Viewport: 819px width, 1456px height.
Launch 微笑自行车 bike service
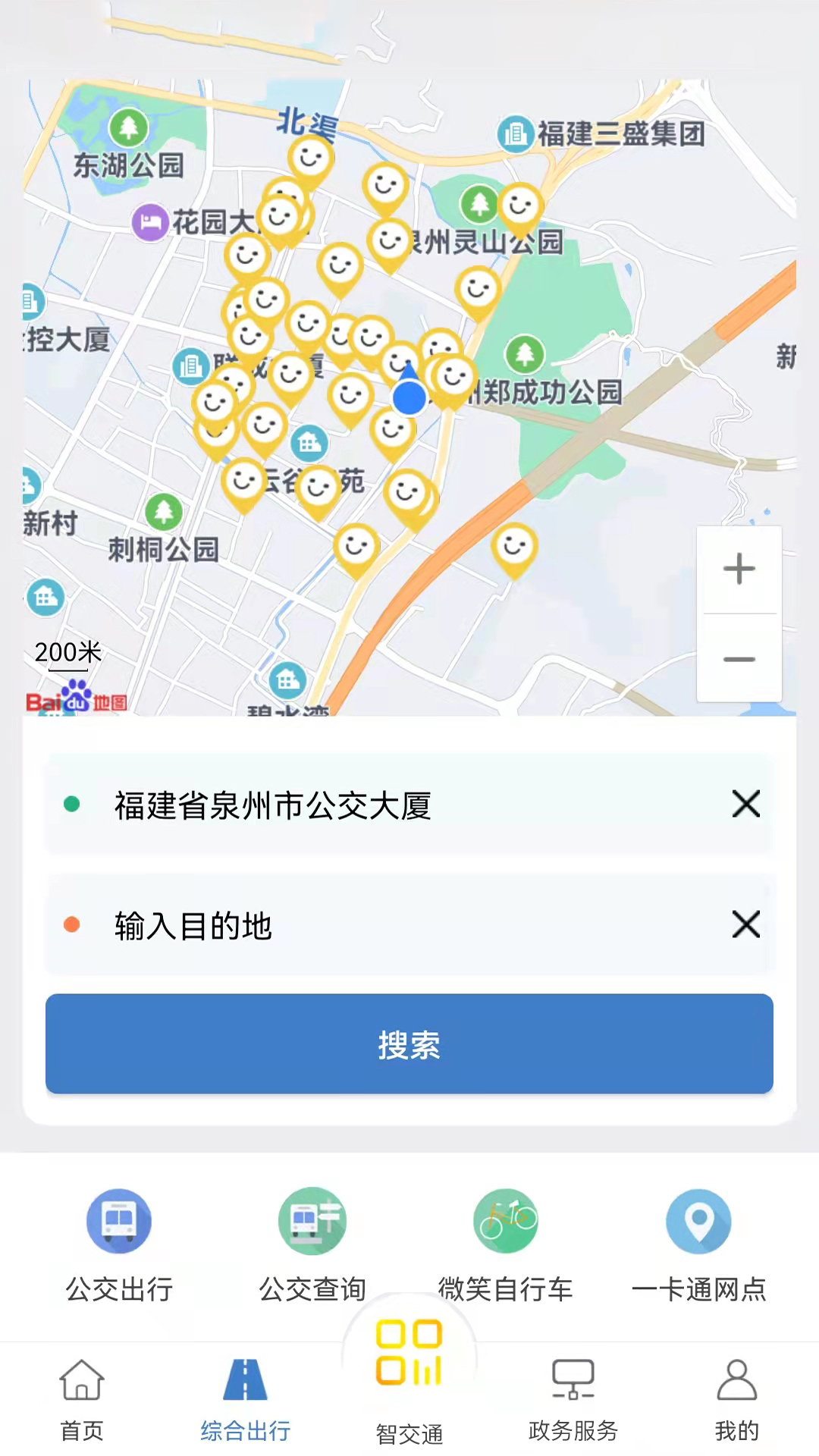tap(506, 1245)
